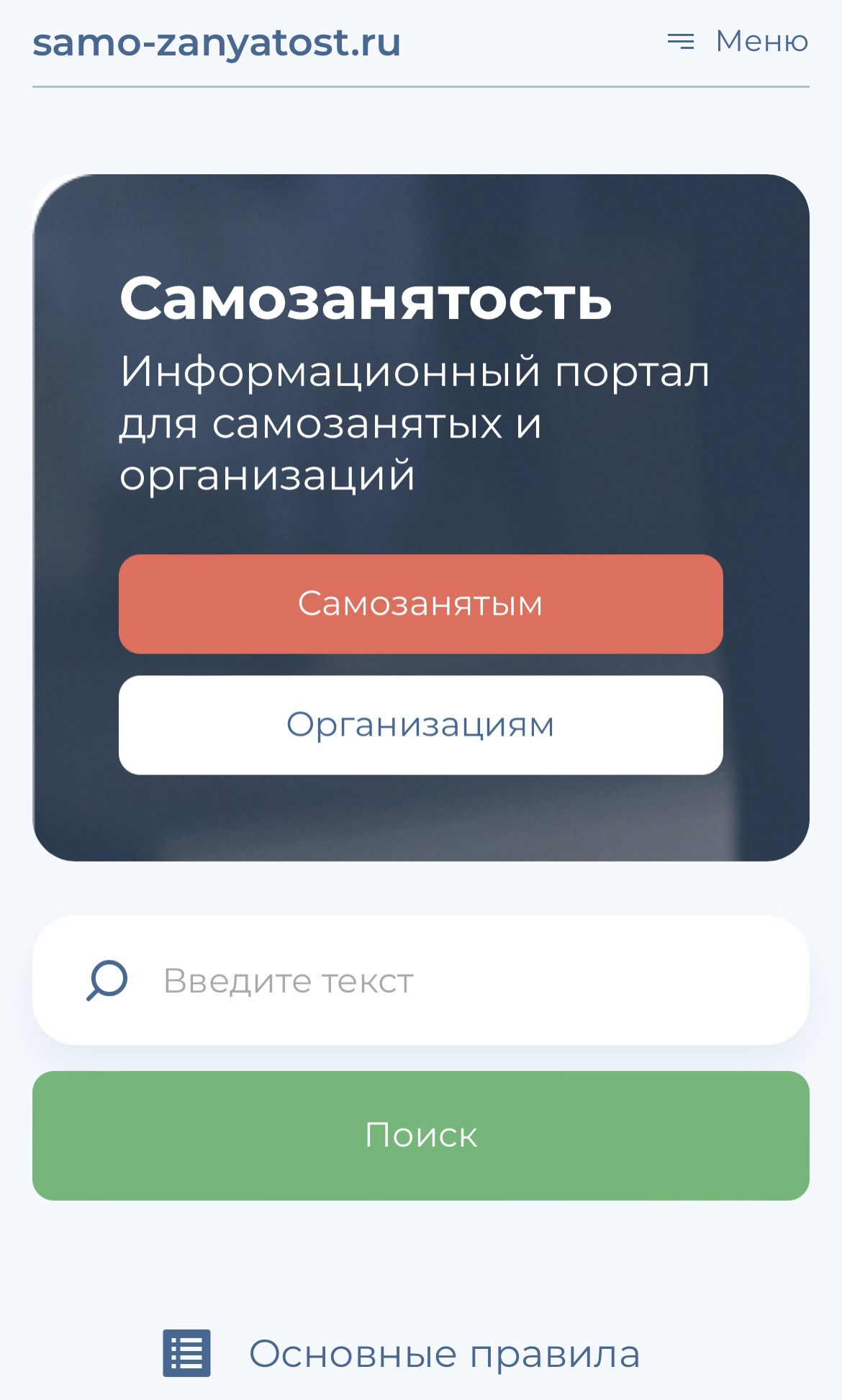
Task: Choose the Организациям button
Action: click(420, 725)
